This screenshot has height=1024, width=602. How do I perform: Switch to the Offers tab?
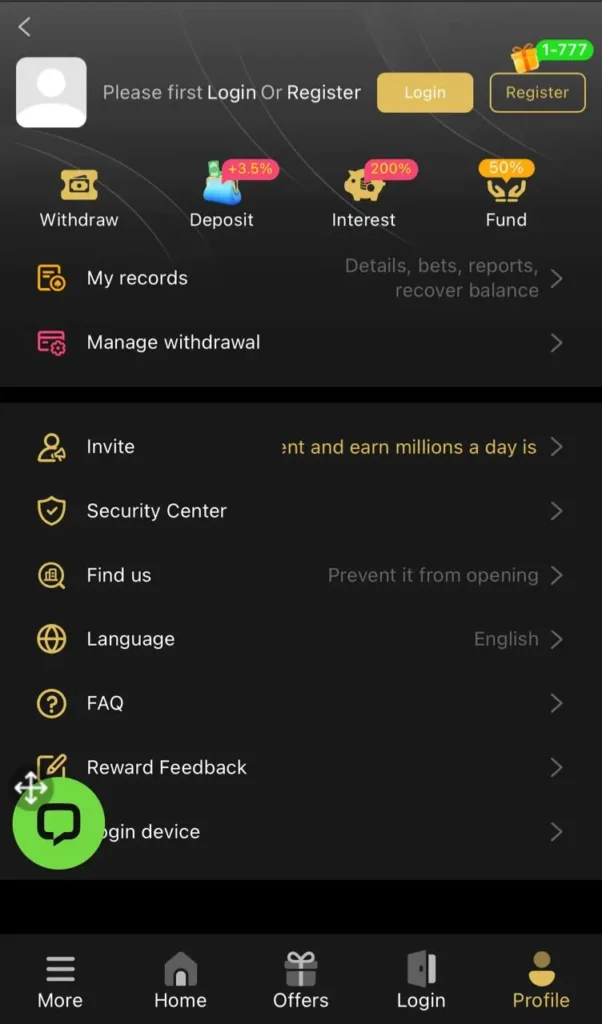pos(300,981)
